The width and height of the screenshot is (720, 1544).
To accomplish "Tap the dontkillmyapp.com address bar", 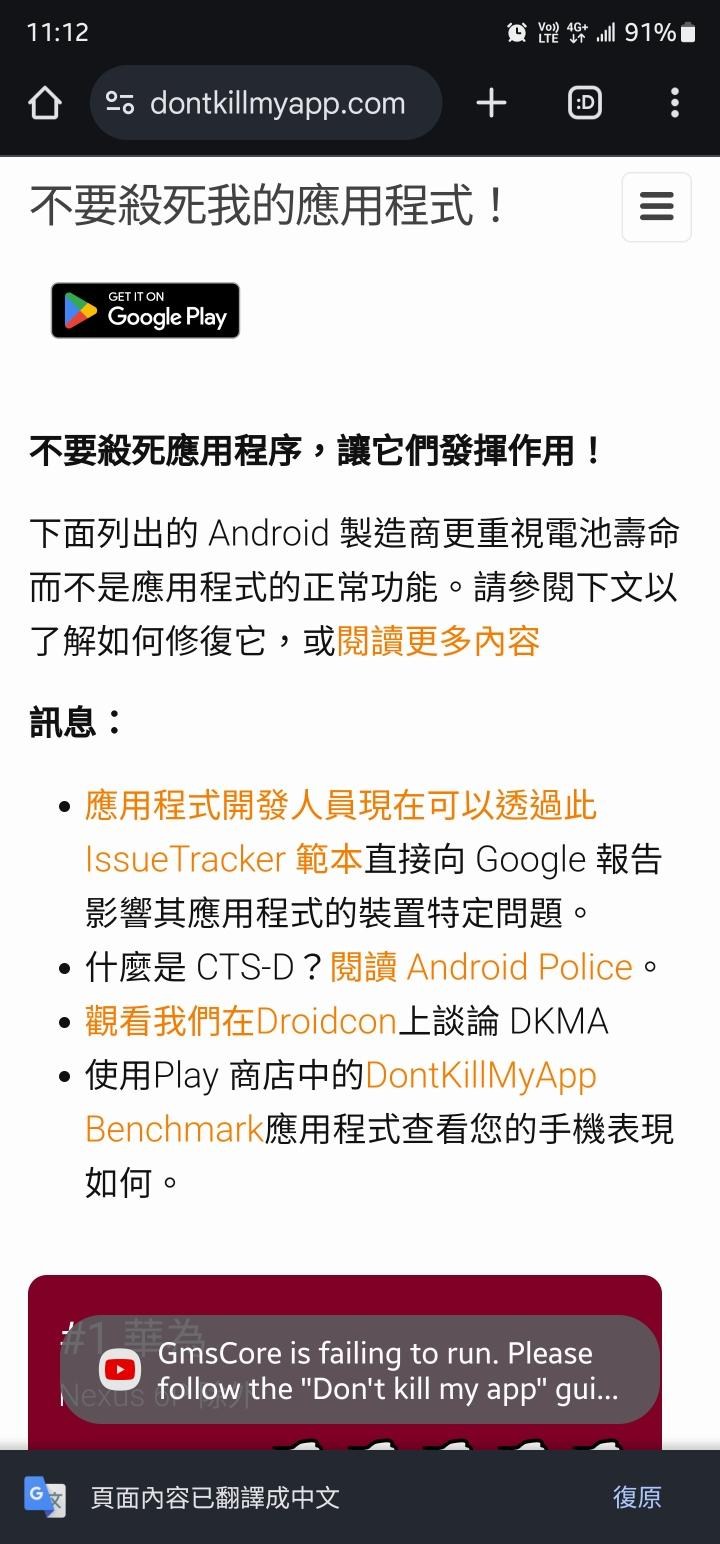I will [266, 103].
